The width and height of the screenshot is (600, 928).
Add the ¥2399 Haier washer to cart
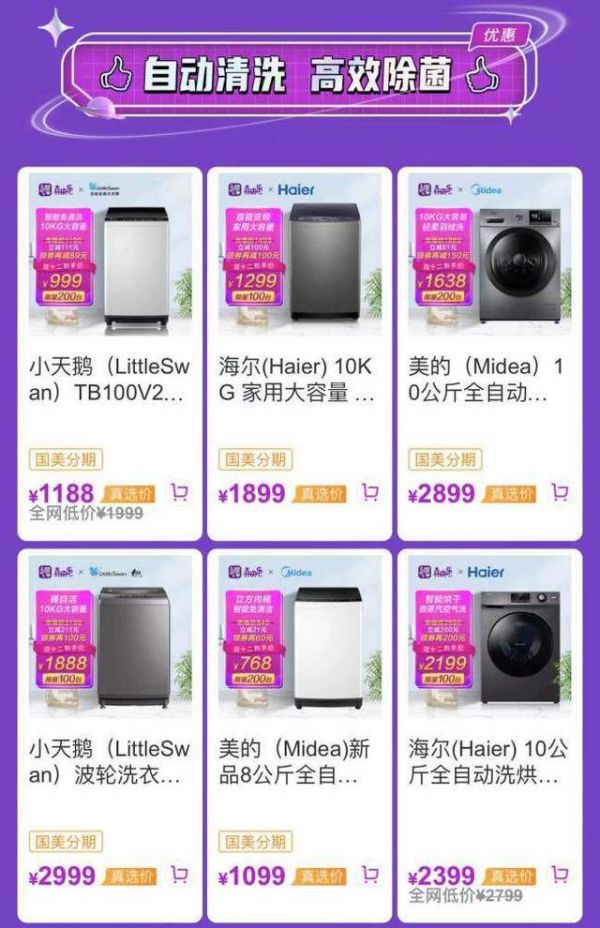pyautogui.click(x=560, y=875)
